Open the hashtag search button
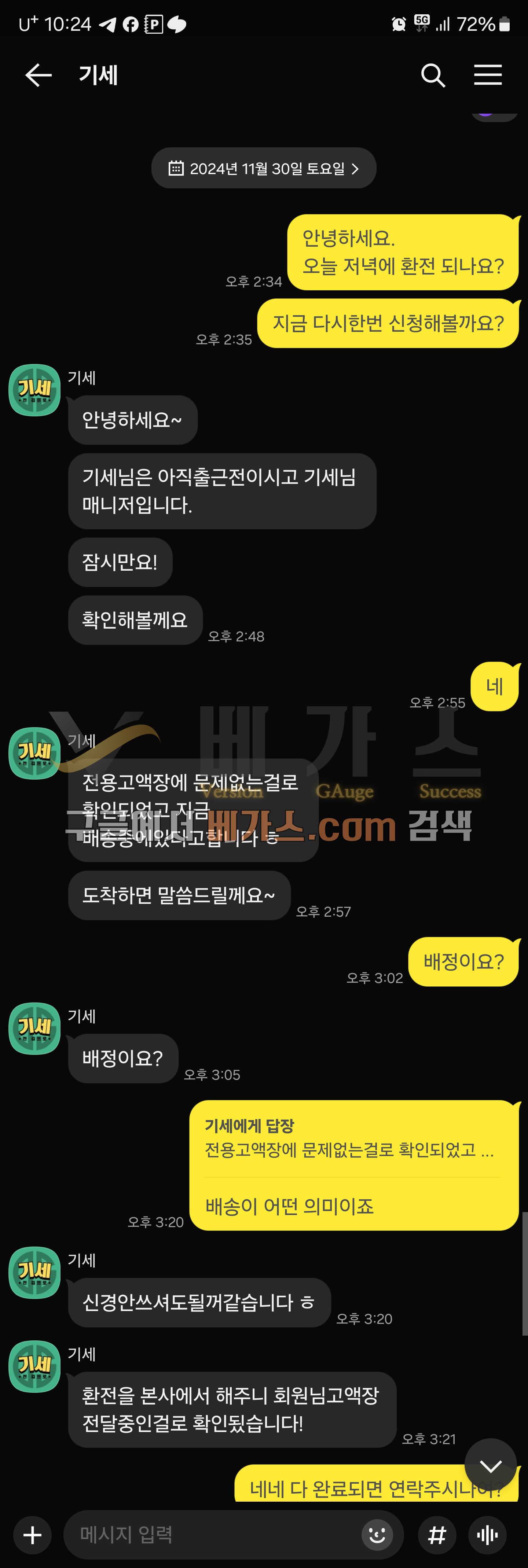This screenshot has width=528, height=1568. point(437,1535)
